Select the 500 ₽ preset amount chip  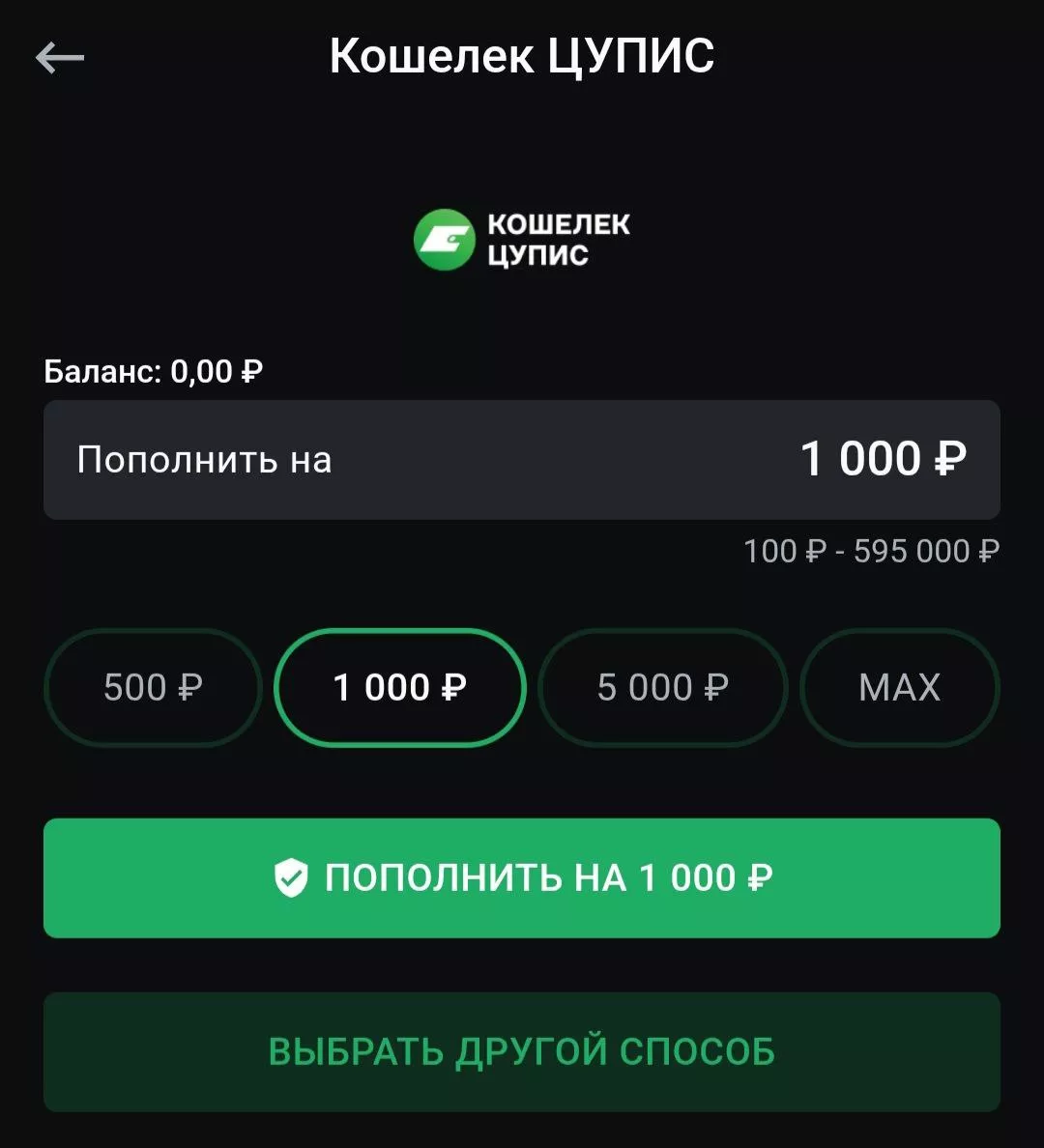tap(152, 687)
